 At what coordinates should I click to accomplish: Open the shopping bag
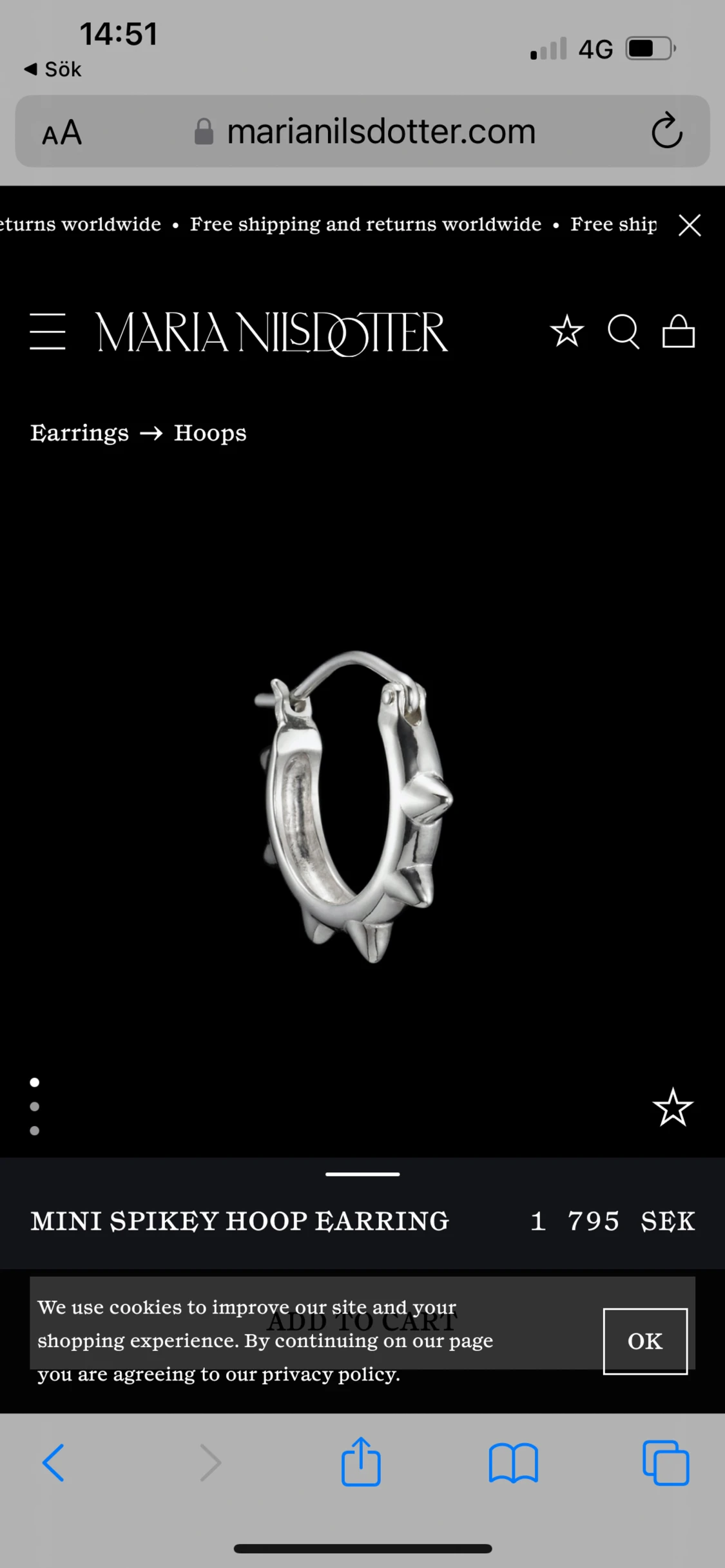pos(679,332)
